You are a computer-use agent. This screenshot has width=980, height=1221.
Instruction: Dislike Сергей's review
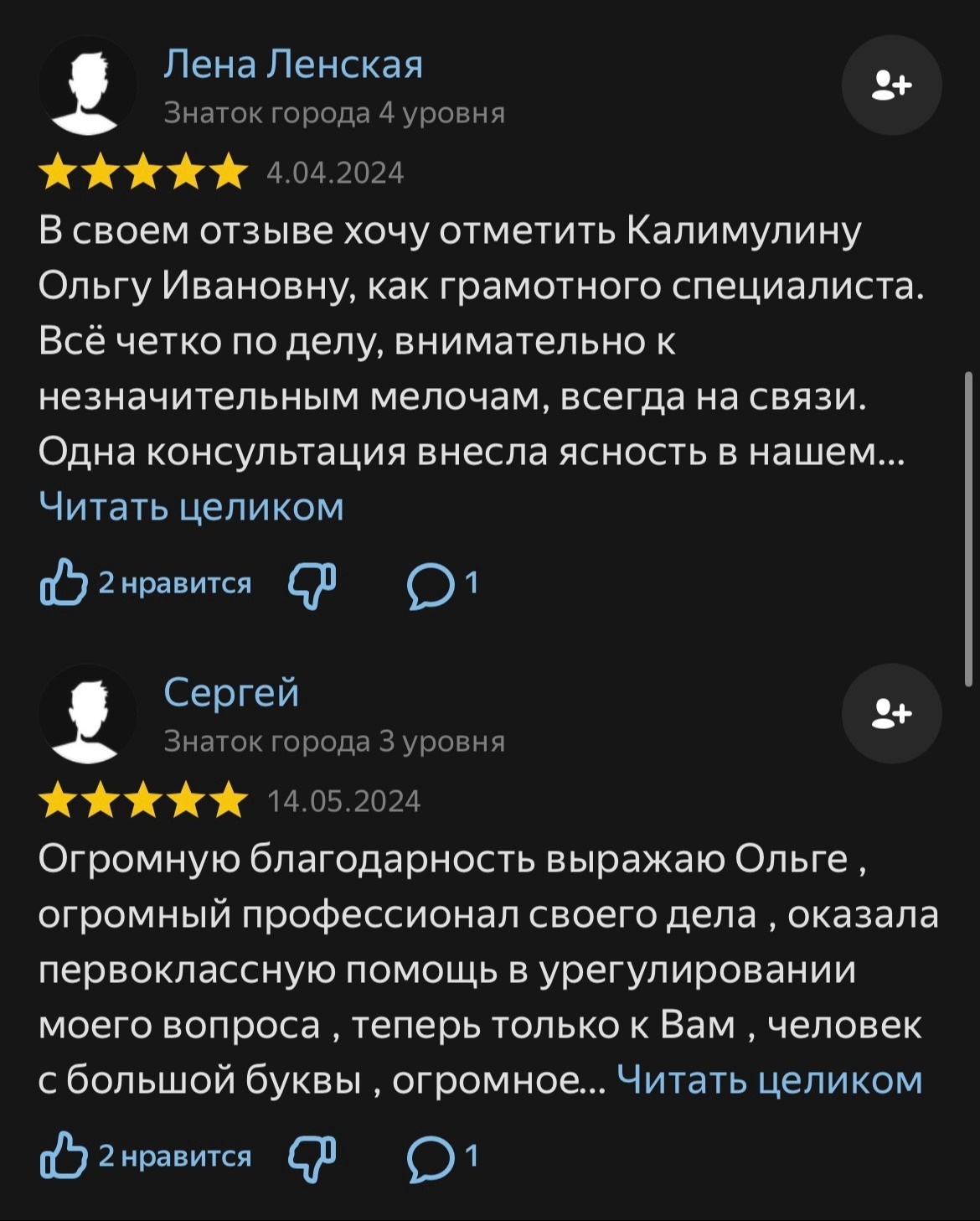click(x=312, y=1156)
